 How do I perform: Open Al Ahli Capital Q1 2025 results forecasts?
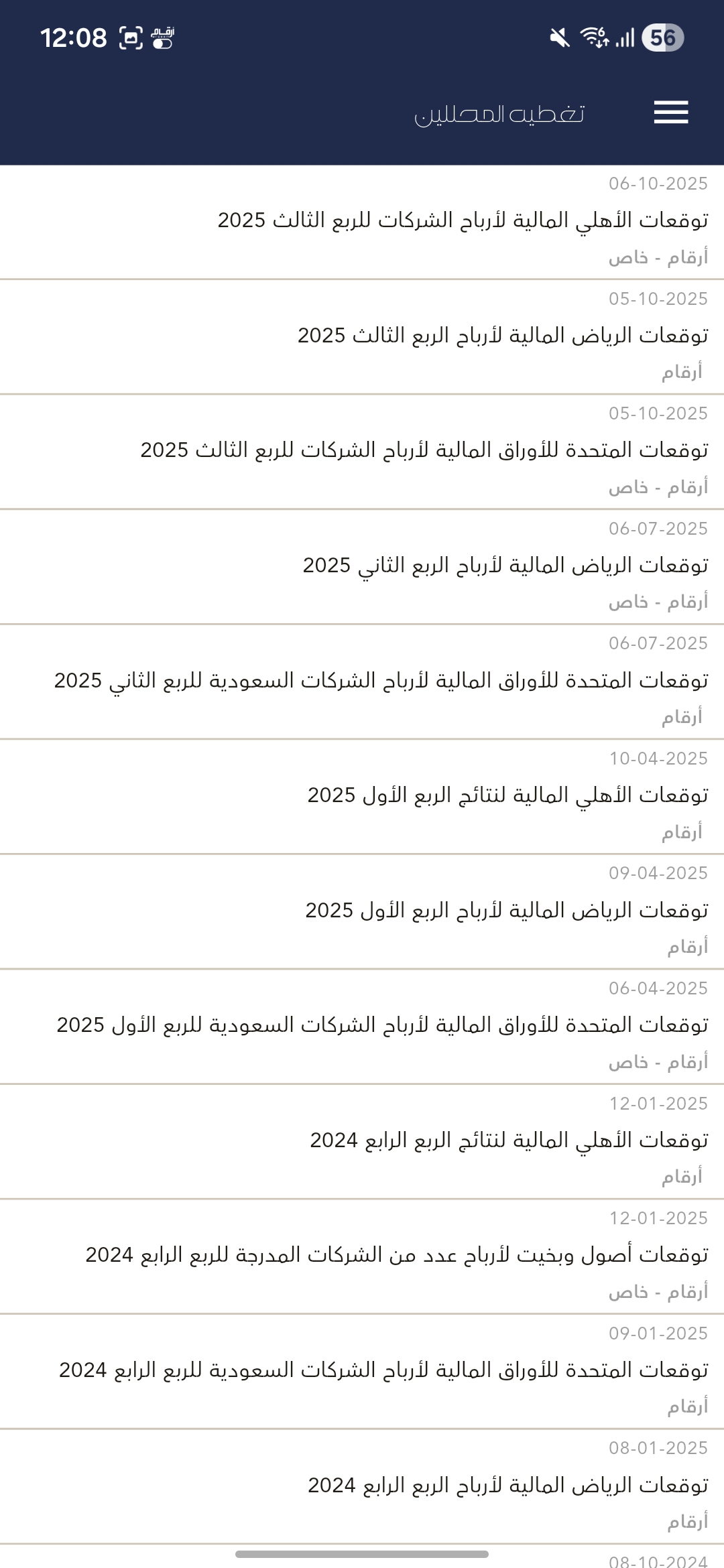click(507, 795)
